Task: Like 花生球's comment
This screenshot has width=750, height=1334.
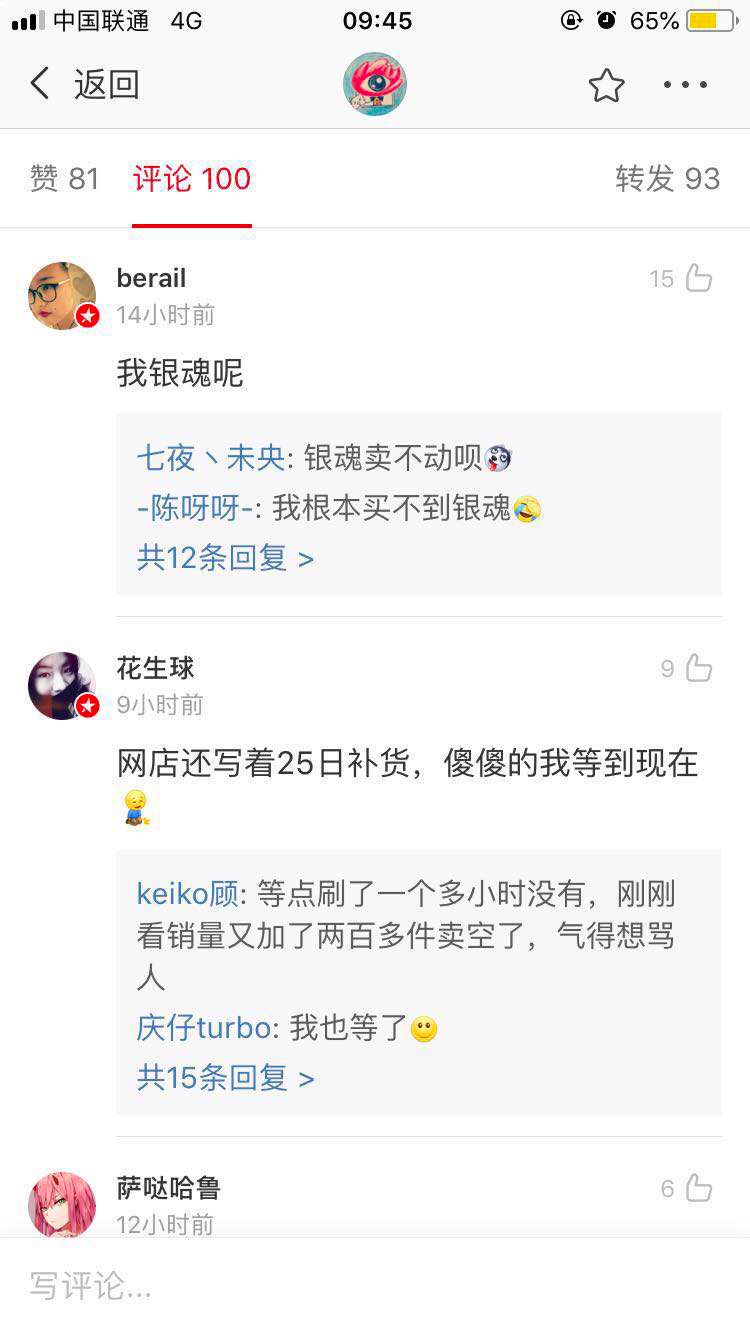Action: pyautogui.click(x=698, y=669)
